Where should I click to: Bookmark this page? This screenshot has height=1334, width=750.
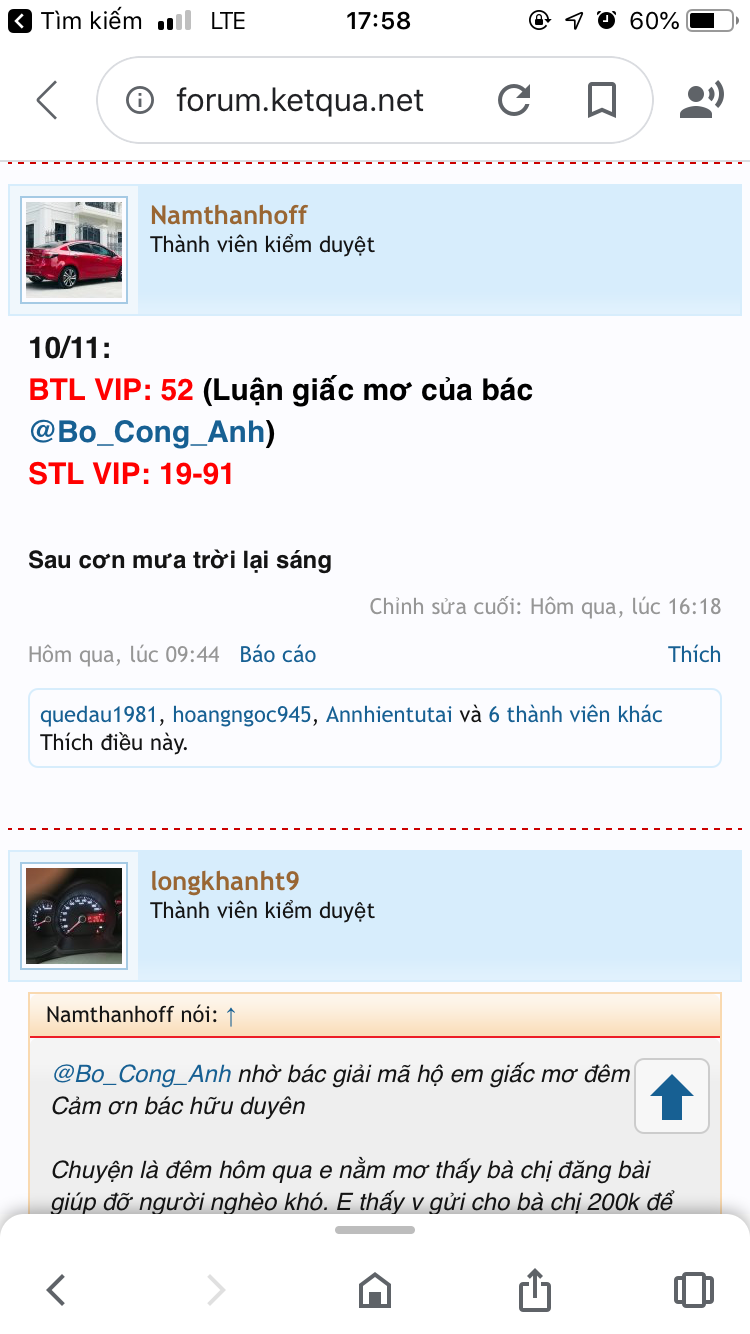coord(601,100)
